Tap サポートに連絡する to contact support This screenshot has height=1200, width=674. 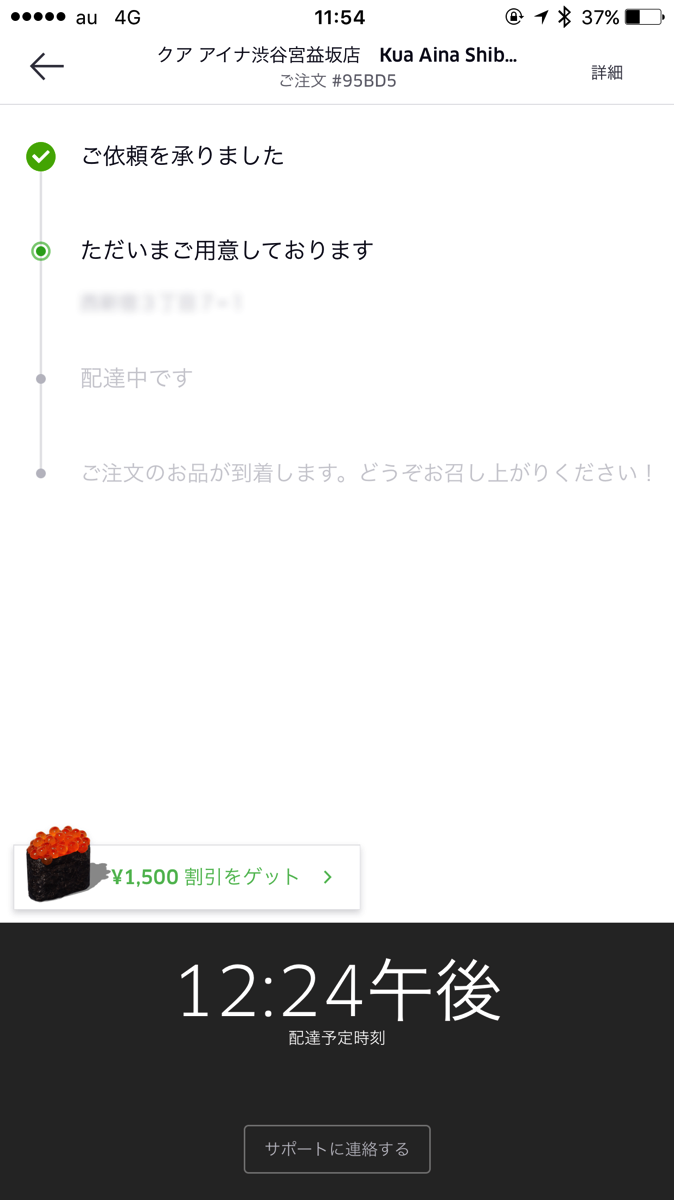coord(337,1149)
